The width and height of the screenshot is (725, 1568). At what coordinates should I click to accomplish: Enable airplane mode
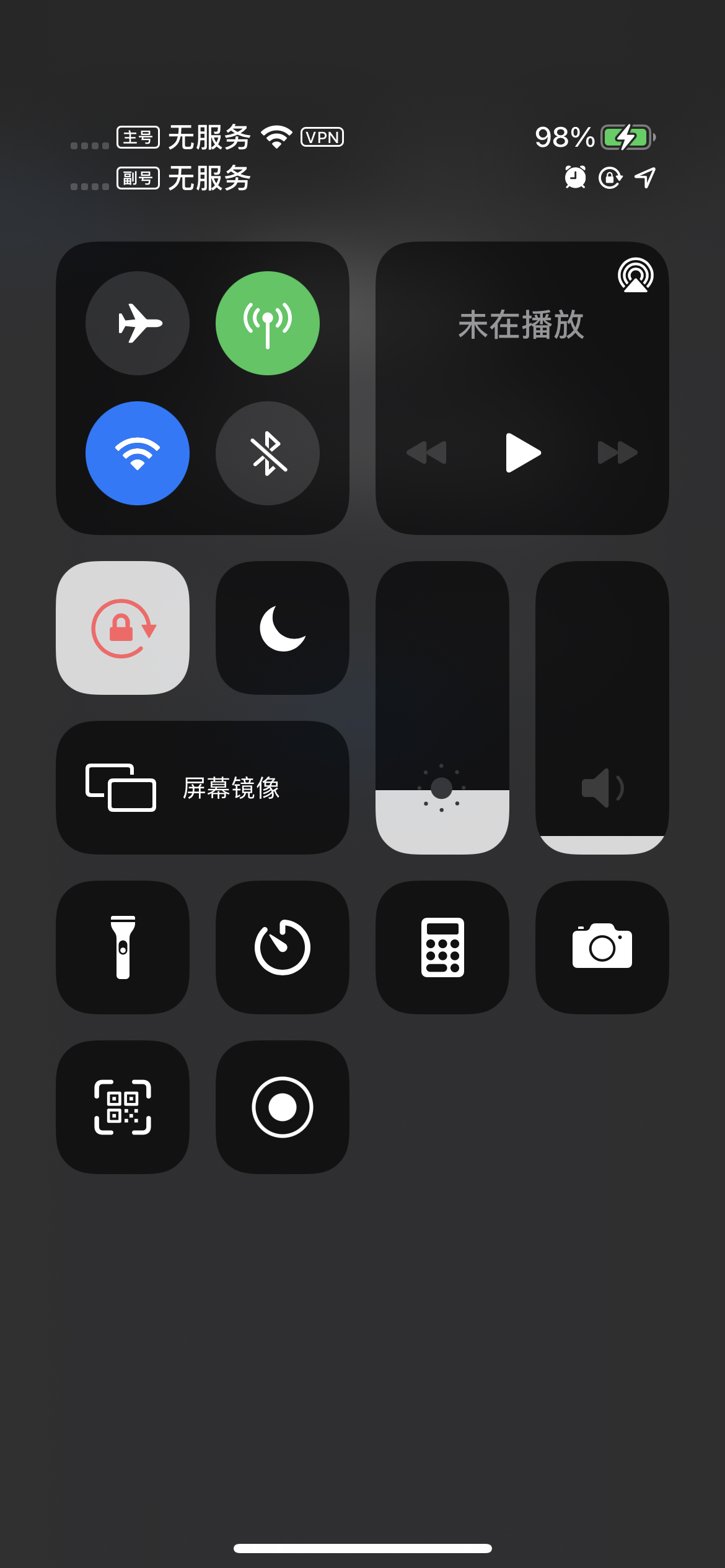[138, 323]
